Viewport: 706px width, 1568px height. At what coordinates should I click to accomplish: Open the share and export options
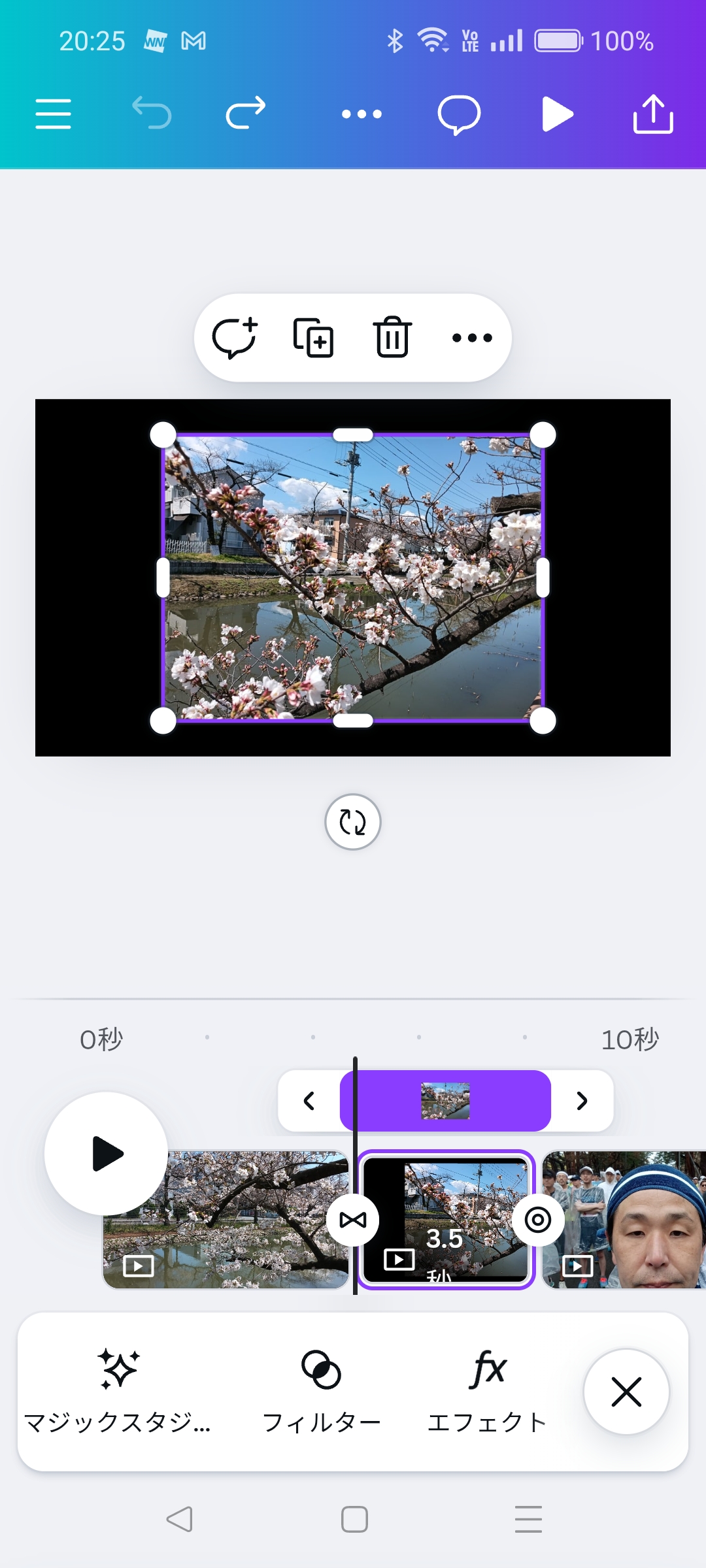[653, 114]
